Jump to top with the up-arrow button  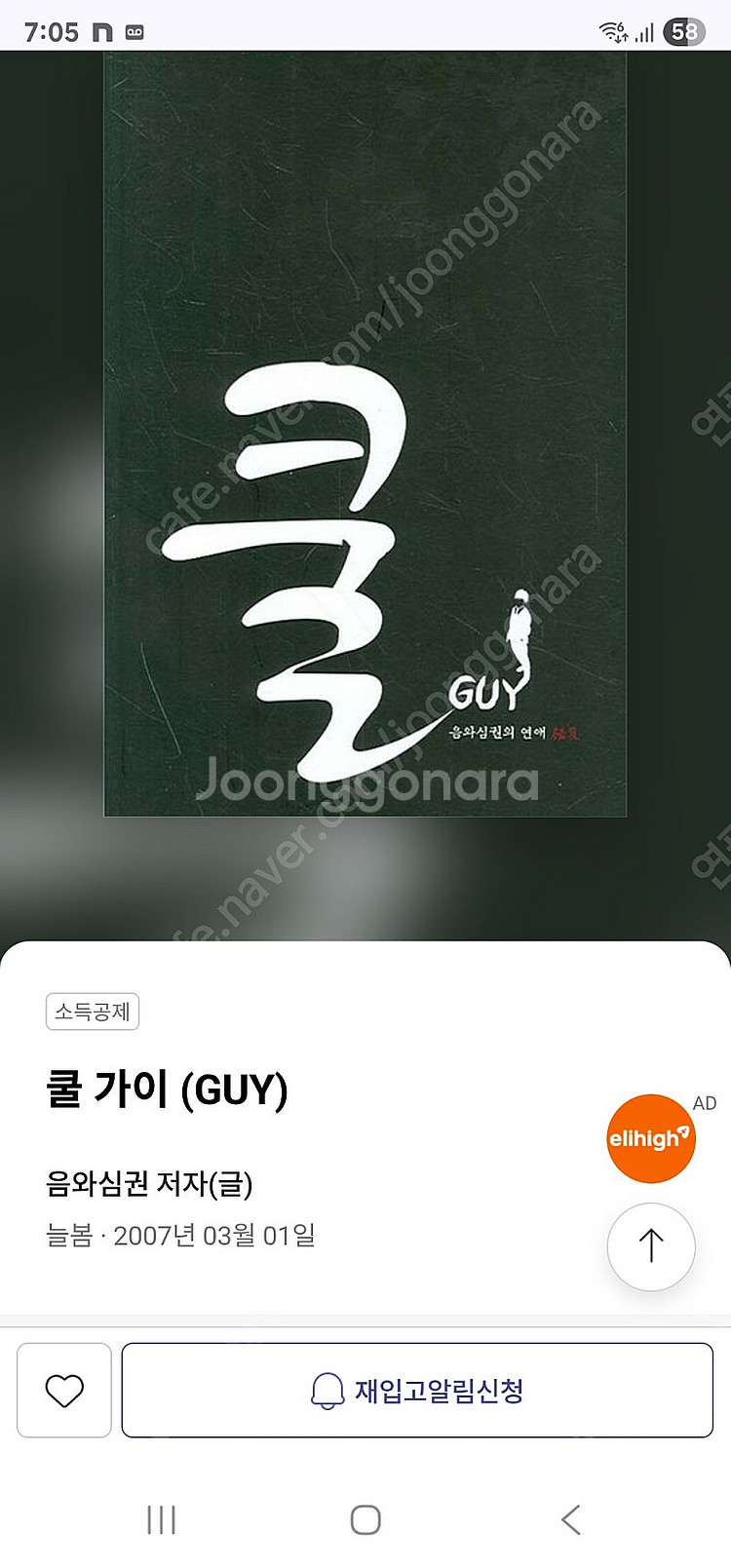pos(650,1246)
